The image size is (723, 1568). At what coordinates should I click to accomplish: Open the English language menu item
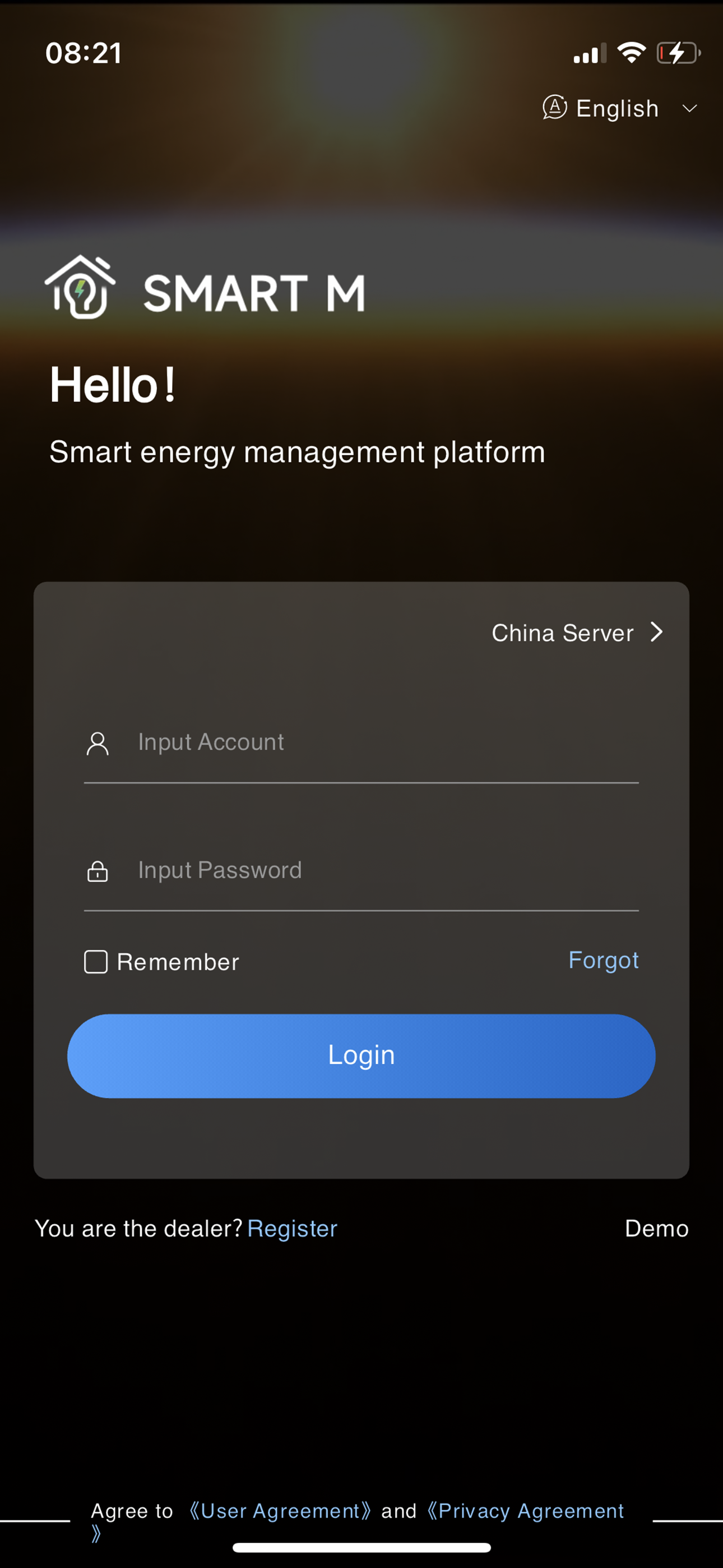[617, 108]
